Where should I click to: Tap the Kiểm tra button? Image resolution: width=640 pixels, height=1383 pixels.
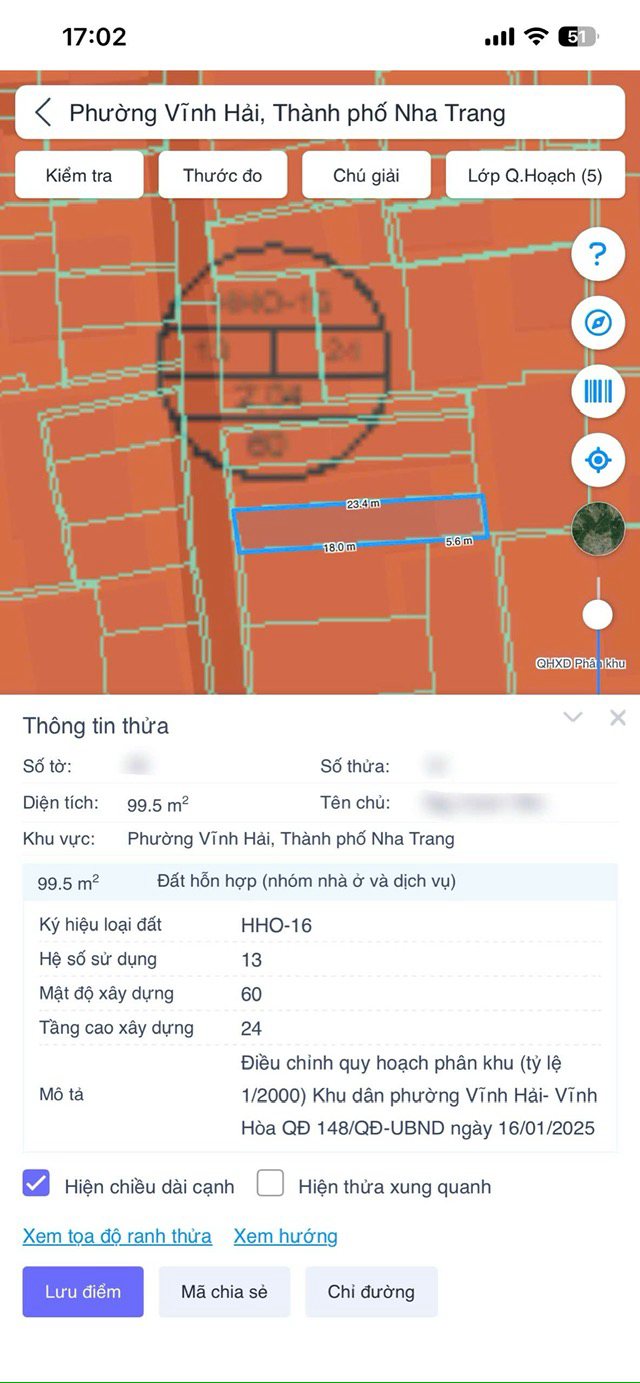coord(79,175)
